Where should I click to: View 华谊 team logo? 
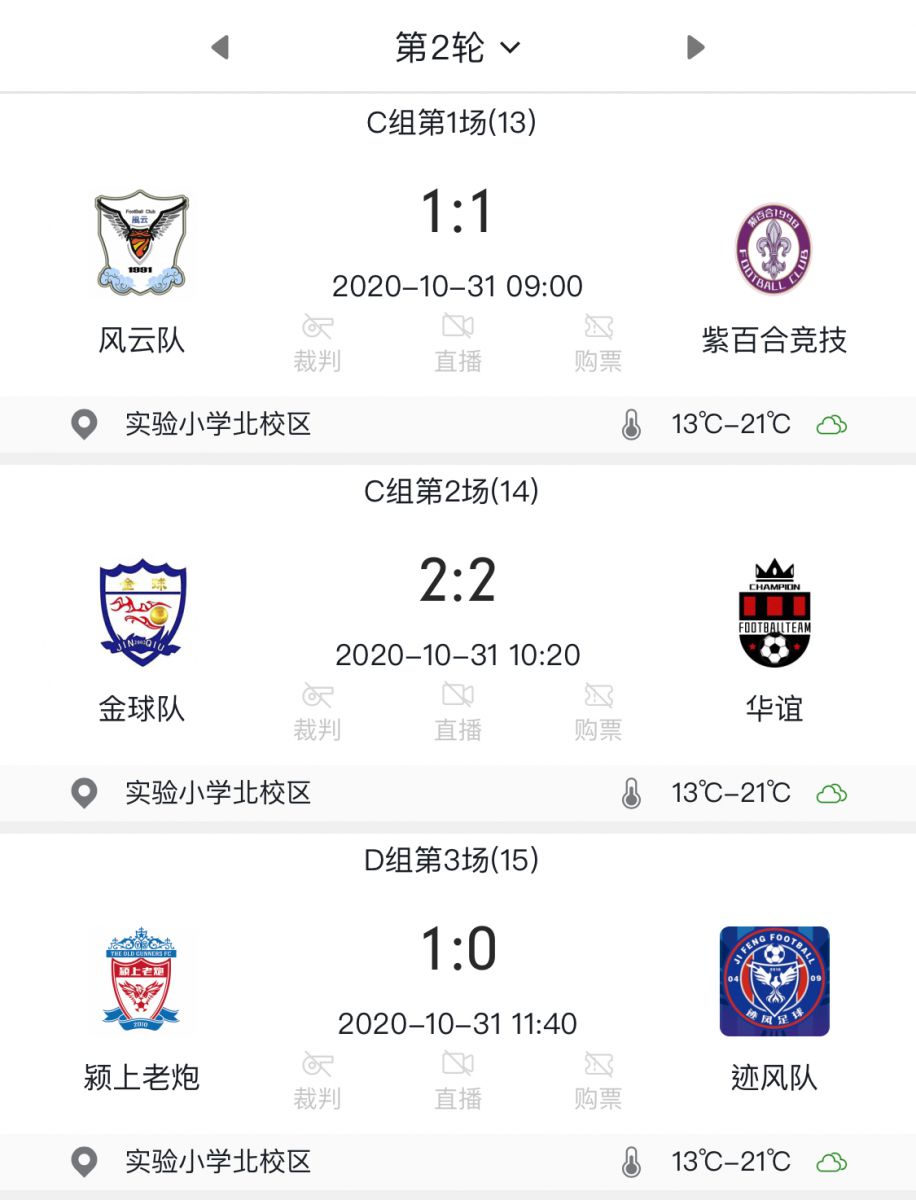774,614
